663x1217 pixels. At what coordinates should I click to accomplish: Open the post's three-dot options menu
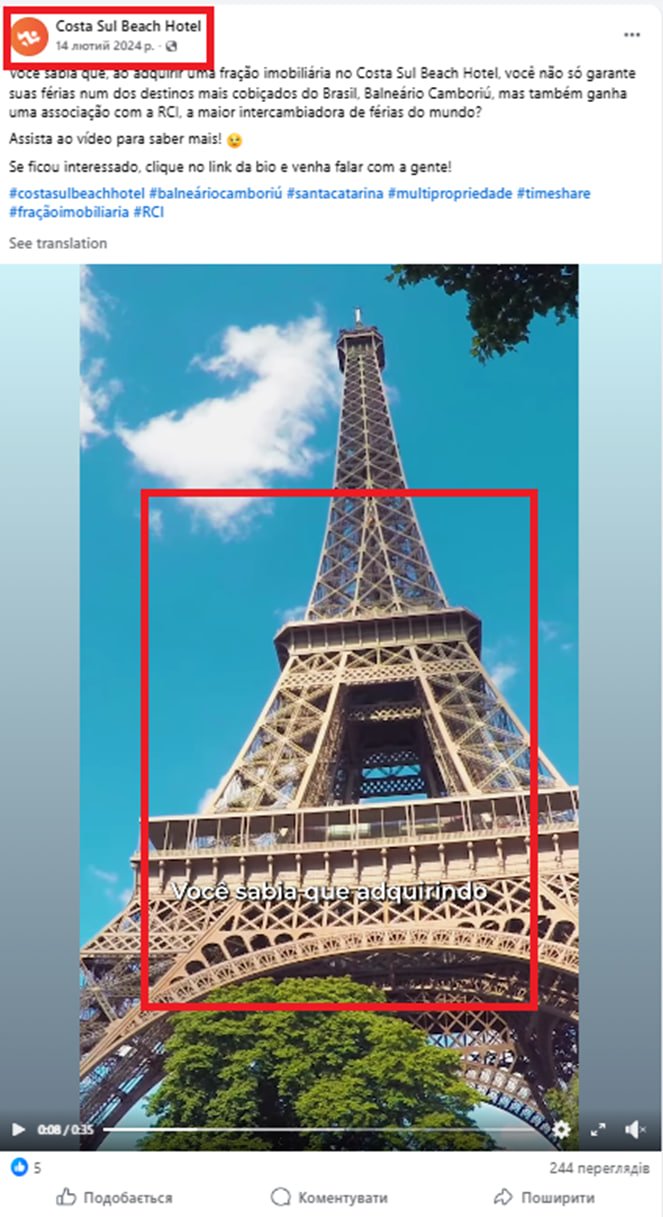[631, 34]
